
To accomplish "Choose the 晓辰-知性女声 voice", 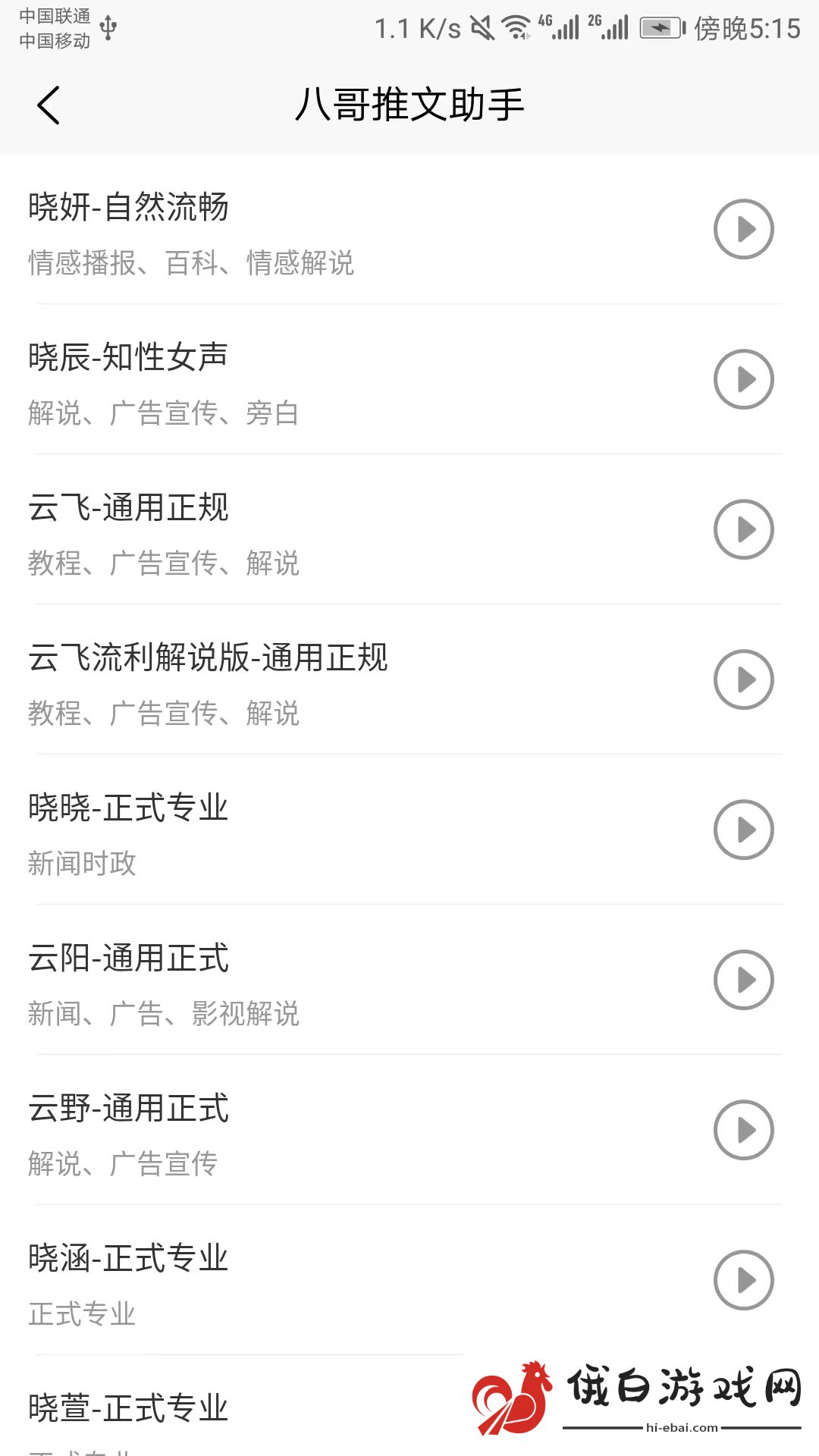I will coord(409,379).
